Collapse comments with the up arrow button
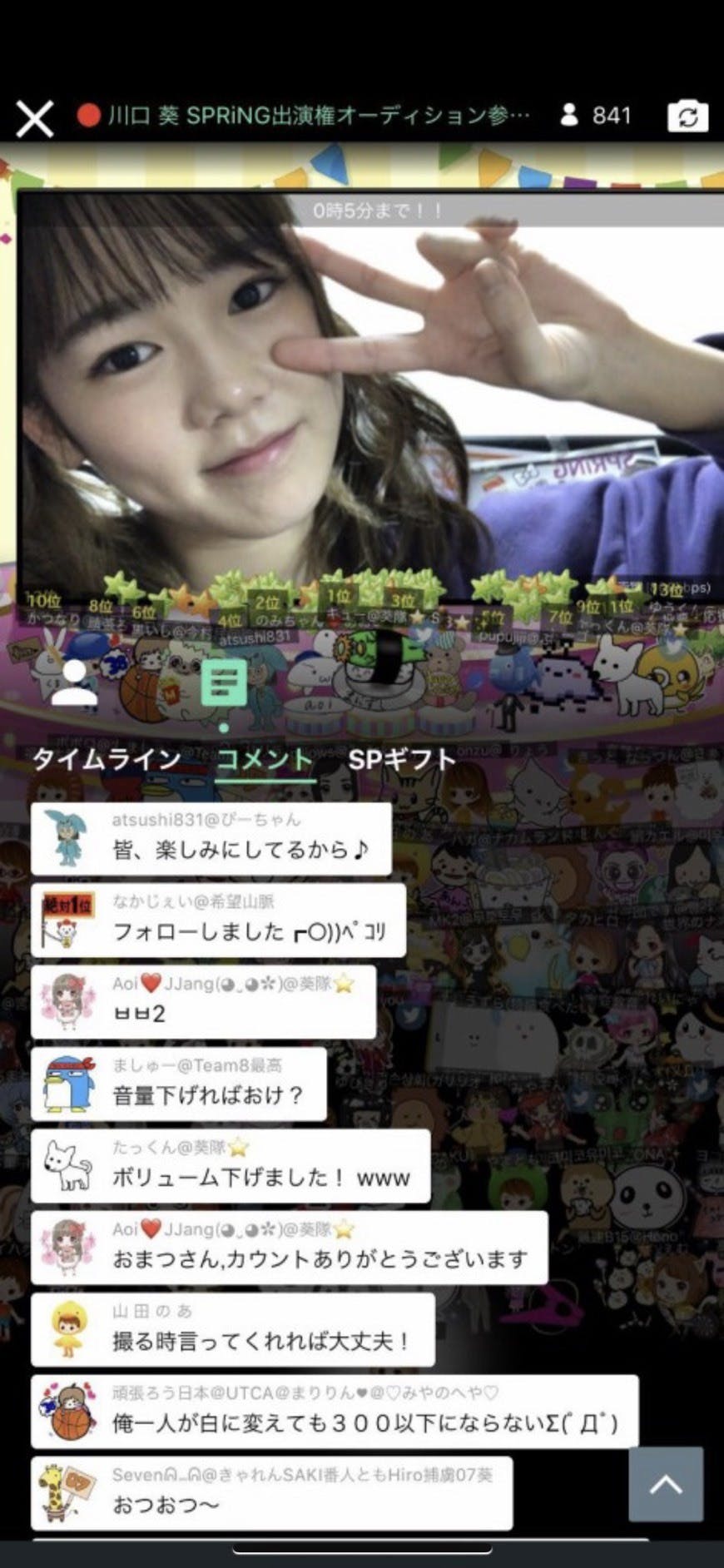The width and height of the screenshot is (724, 1568). point(666,1485)
